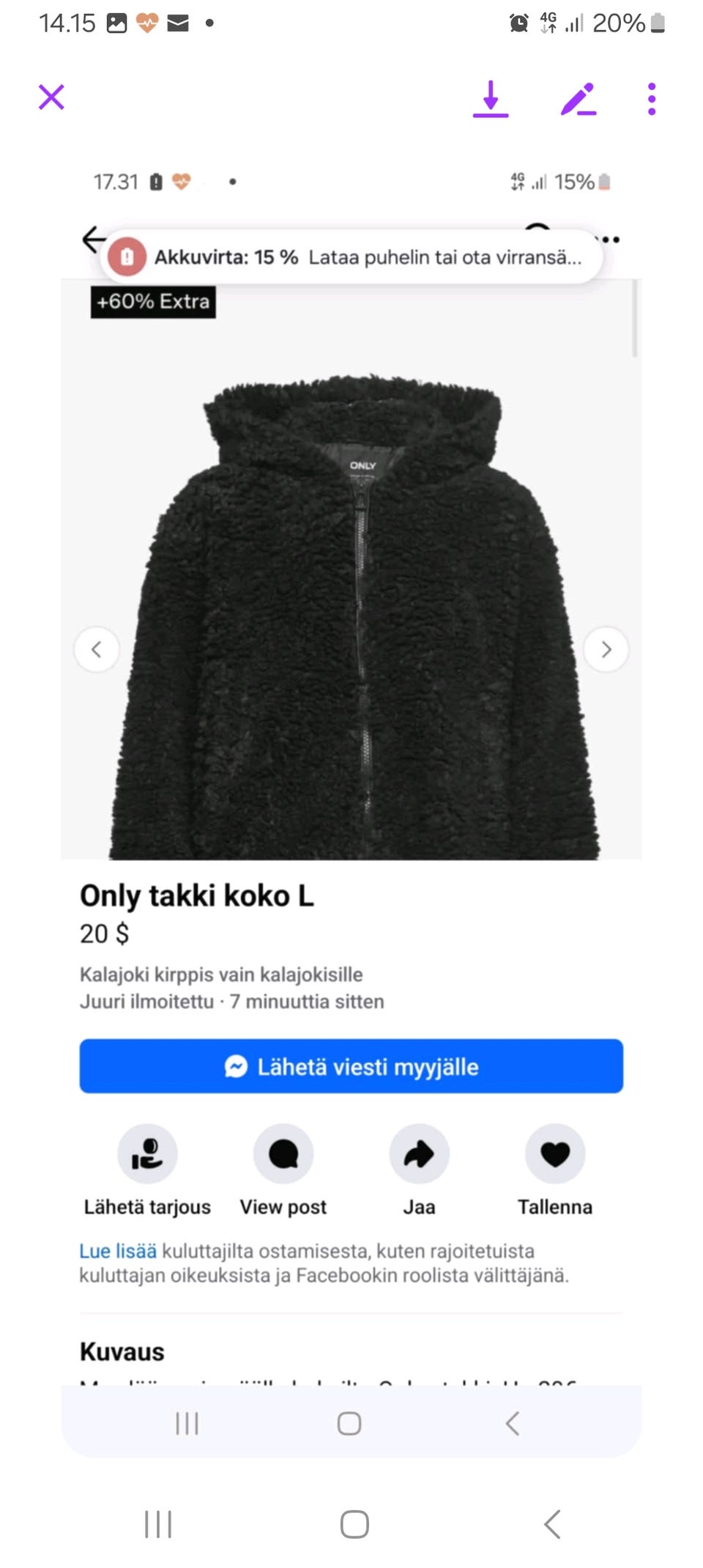The width and height of the screenshot is (703, 1568).
Task: Go to home screen via system home button
Action: point(354,1524)
